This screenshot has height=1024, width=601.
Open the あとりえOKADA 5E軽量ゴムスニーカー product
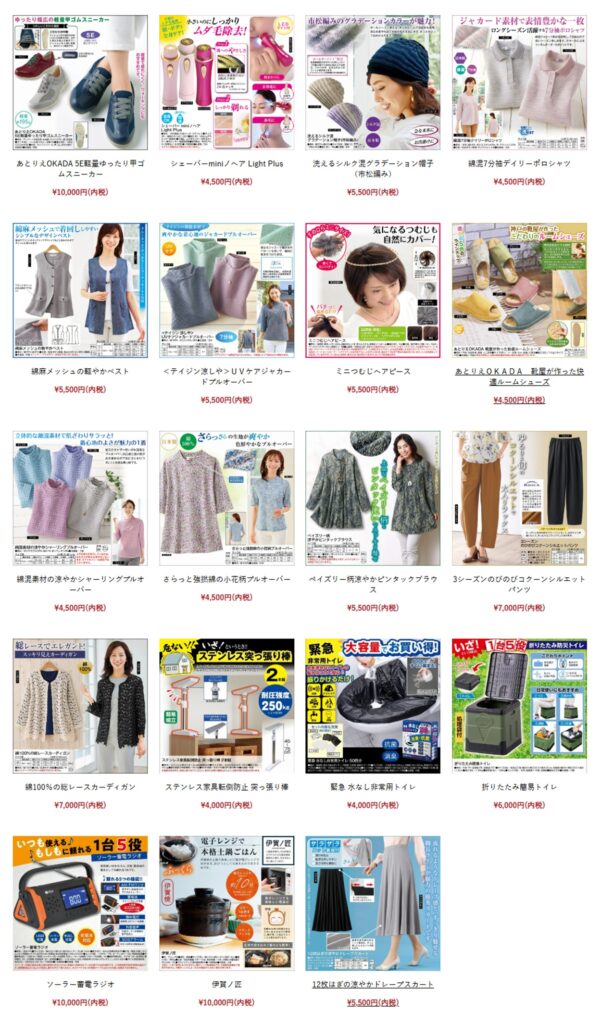(x=80, y=82)
